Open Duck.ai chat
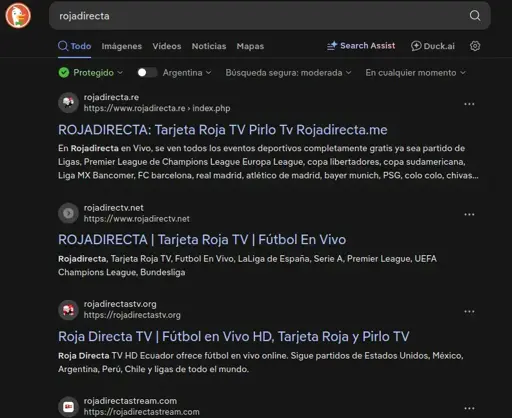The image size is (512, 418). pyautogui.click(x=433, y=46)
